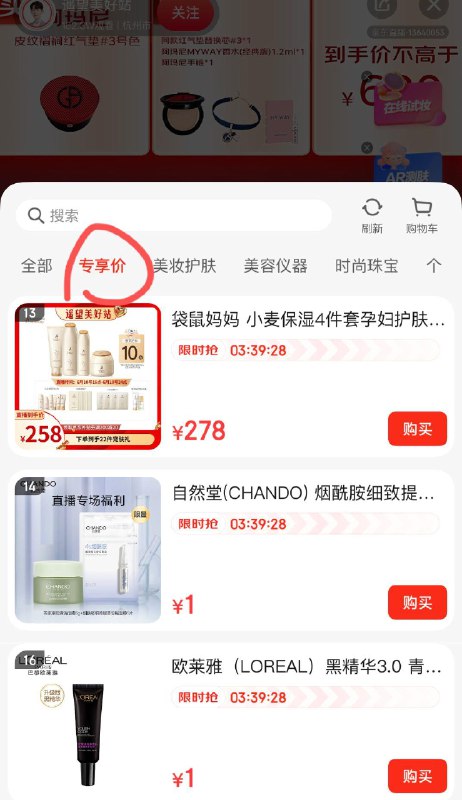Viewport: 462px width, 800px height.
Task: Buy the 袋鼠妈妈 小麦保湿 set for ¥278
Action: pos(417,429)
